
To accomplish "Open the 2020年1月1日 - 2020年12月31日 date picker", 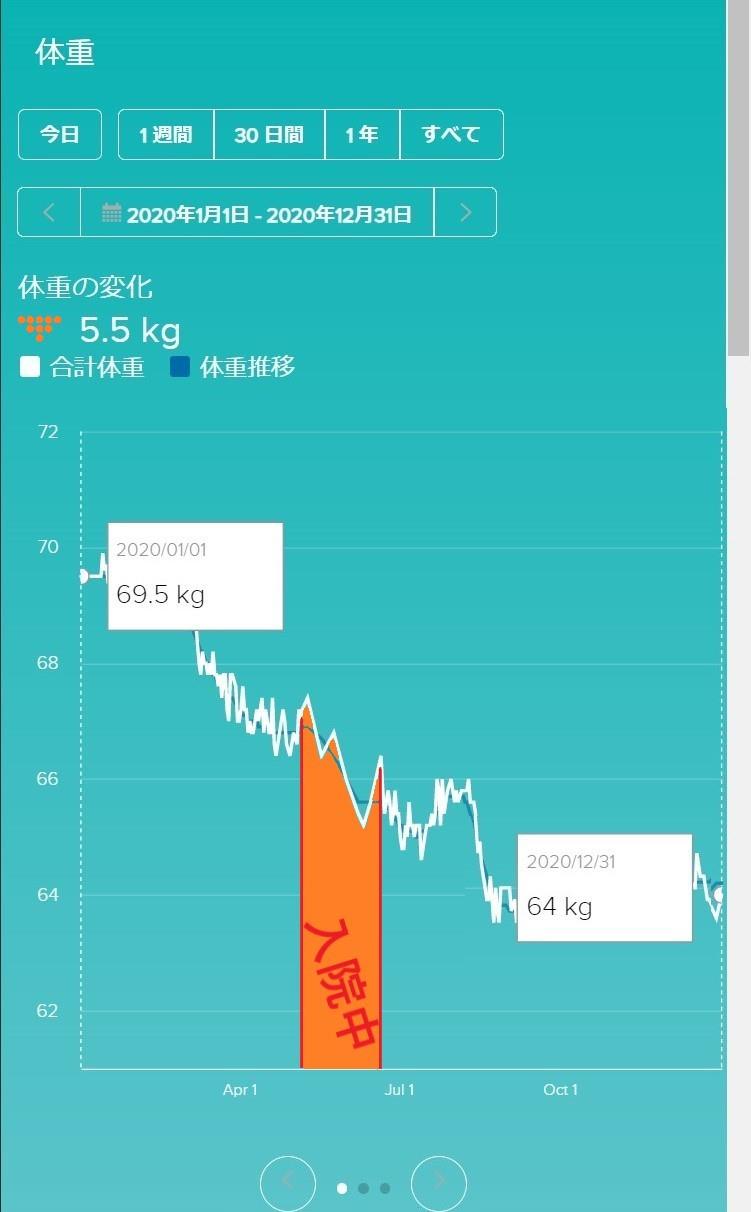I will point(257,212).
